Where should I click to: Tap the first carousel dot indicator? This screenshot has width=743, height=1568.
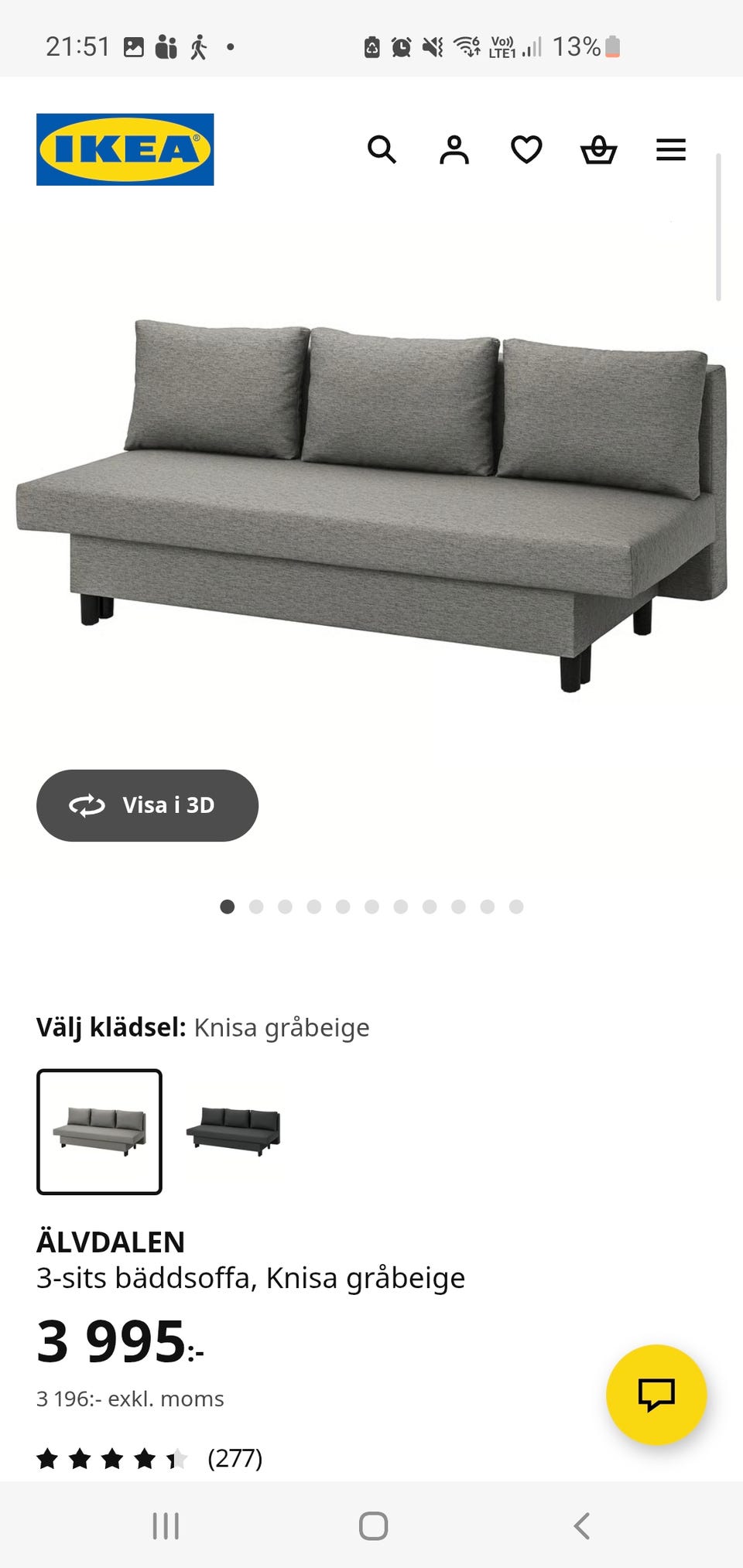tap(227, 907)
